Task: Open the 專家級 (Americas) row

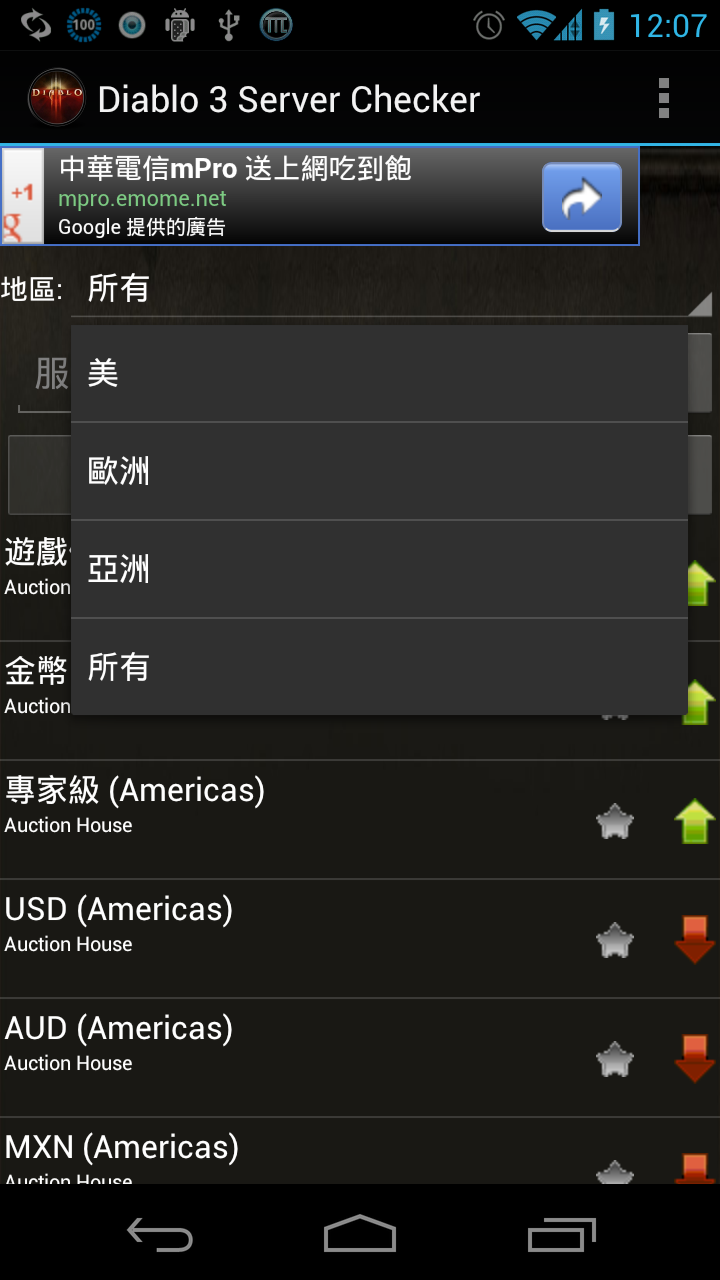Action: point(280,805)
